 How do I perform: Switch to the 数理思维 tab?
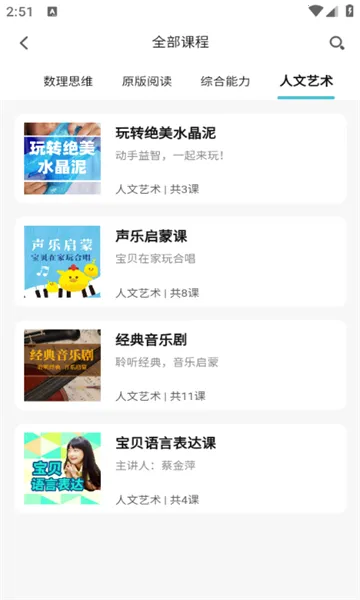pos(68,81)
